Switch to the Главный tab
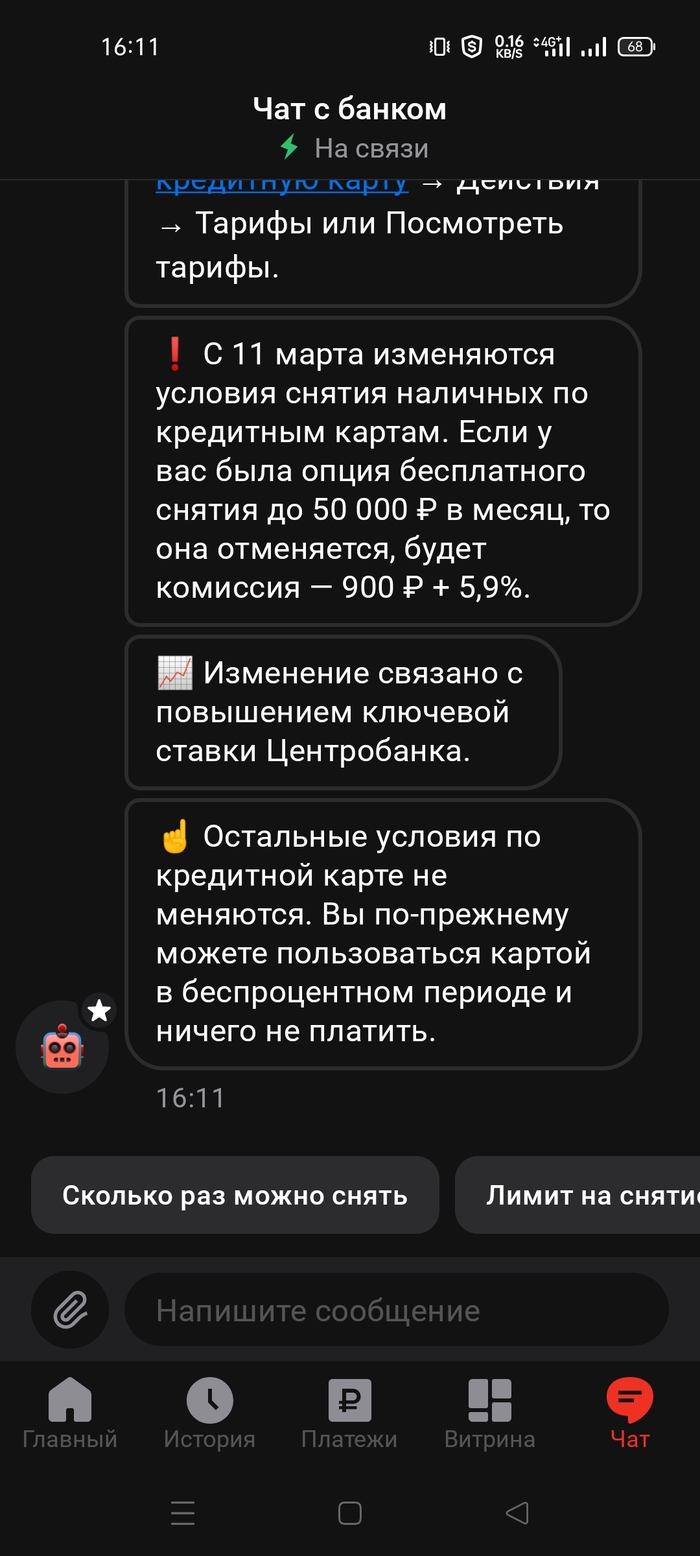The width and height of the screenshot is (700, 1556). pyautogui.click(x=70, y=1414)
